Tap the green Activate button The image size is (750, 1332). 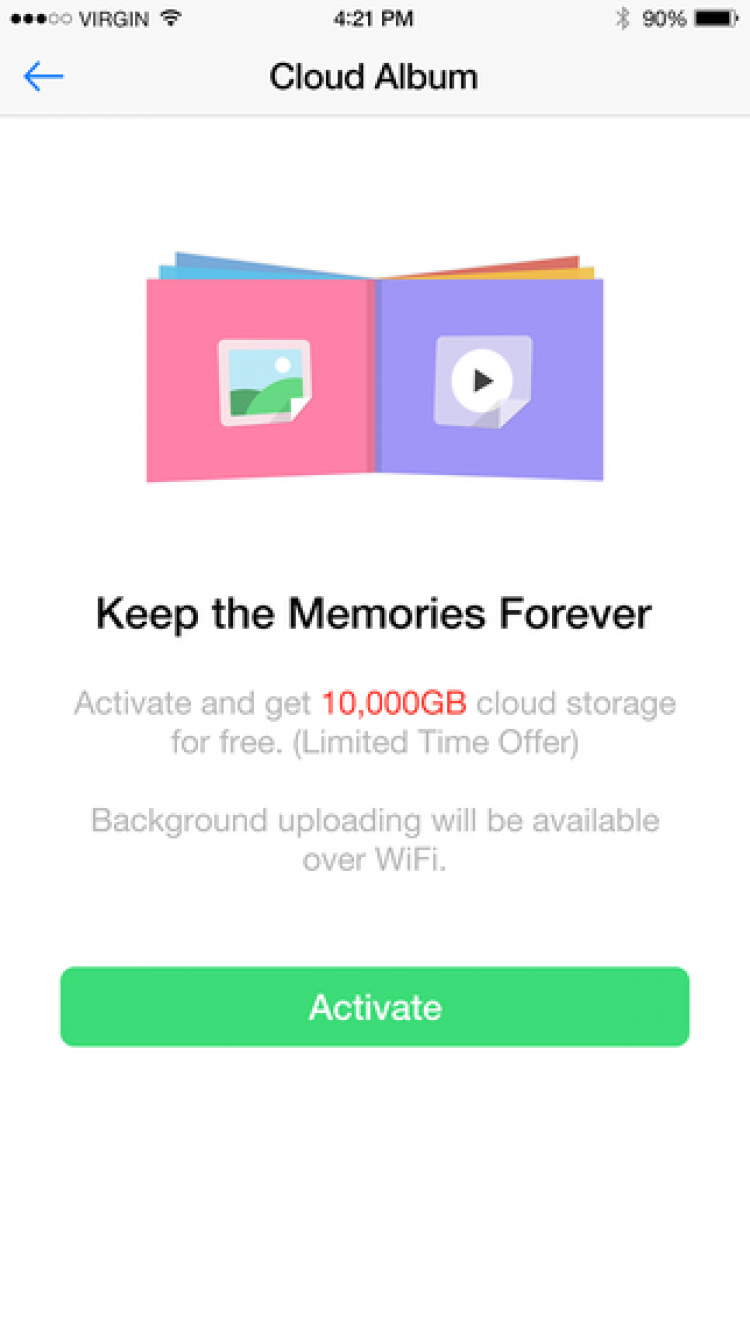click(375, 1007)
